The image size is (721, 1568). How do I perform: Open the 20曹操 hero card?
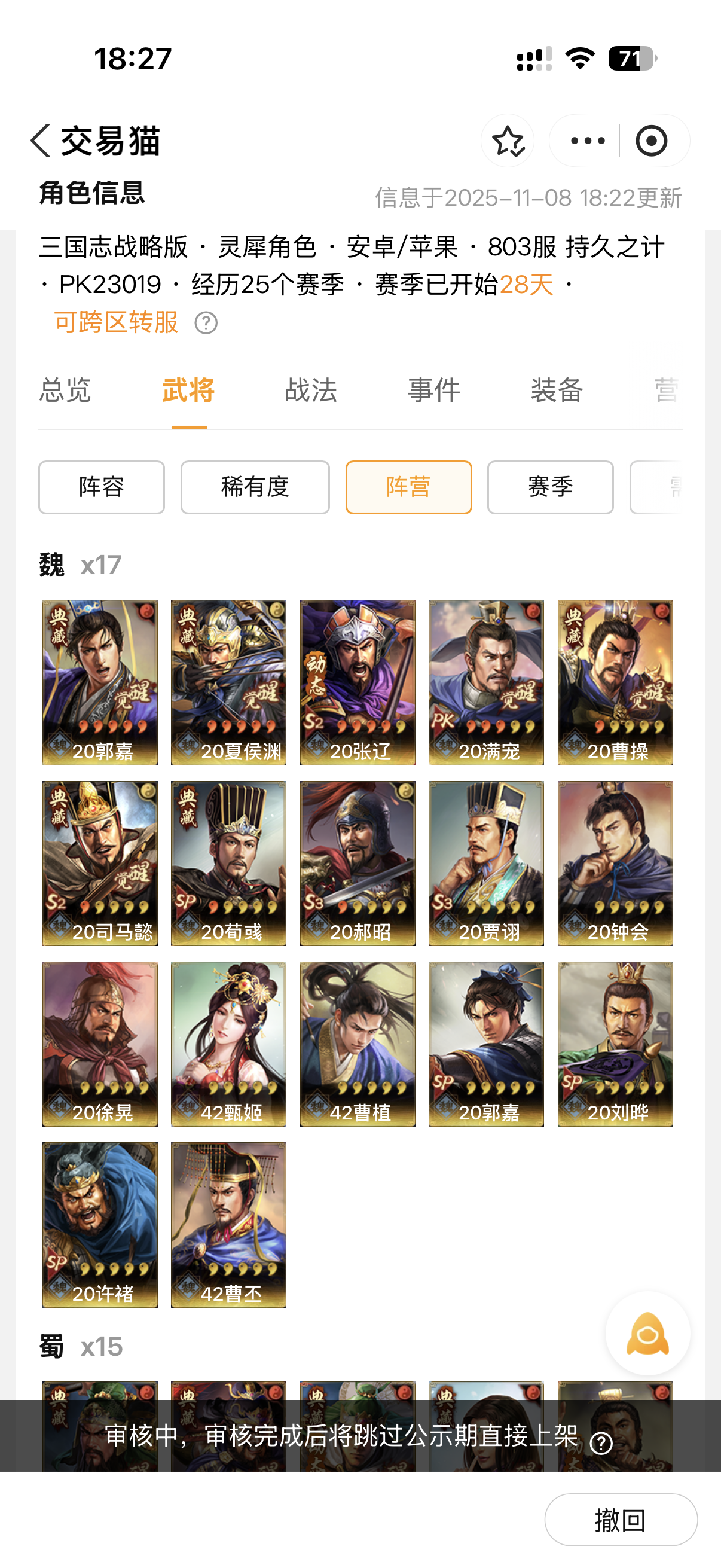click(615, 682)
